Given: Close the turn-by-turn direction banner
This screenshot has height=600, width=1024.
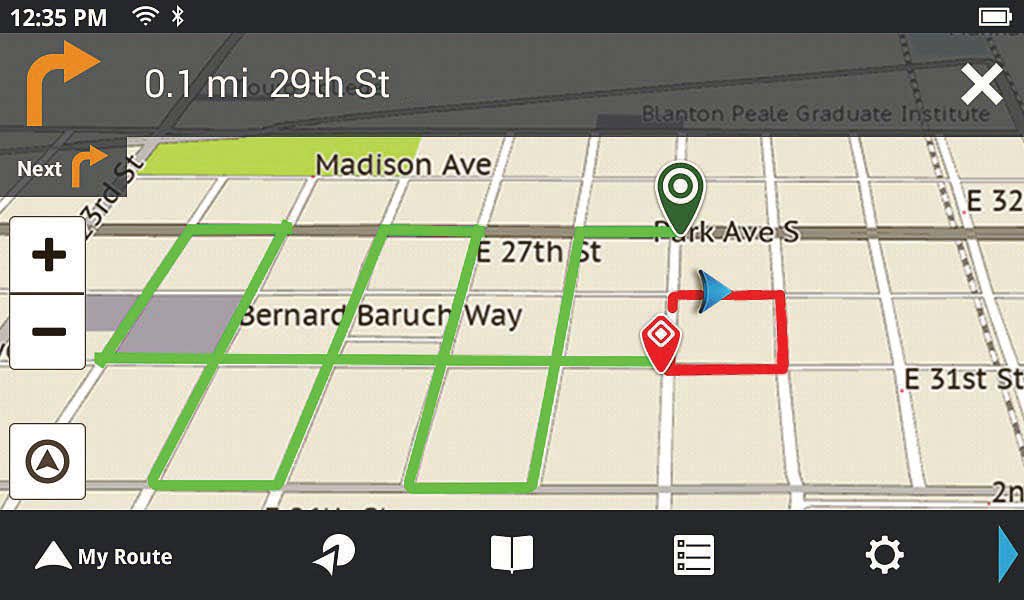Looking at the screenshot, I should click(x=981, y=85).
